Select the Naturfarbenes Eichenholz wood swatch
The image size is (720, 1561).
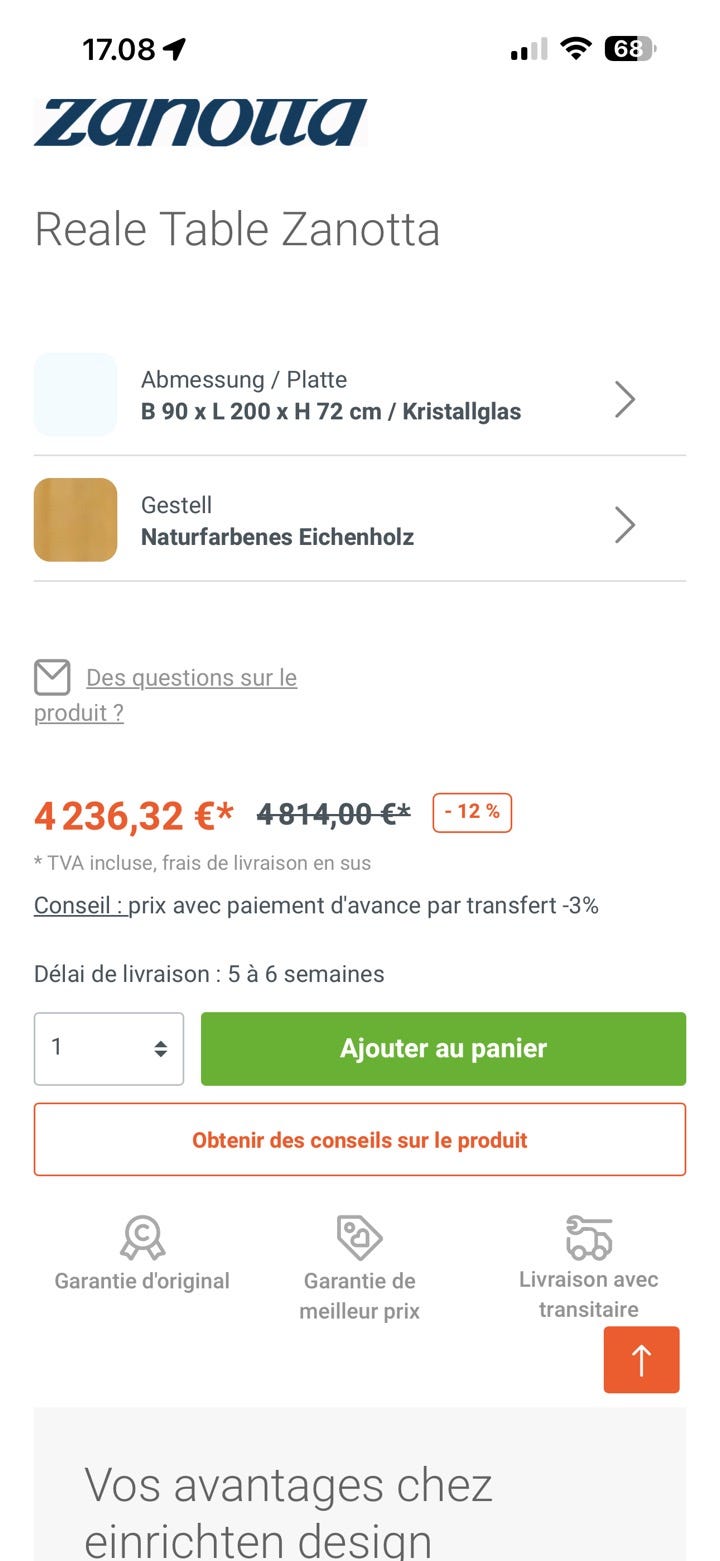click(75, 519)
